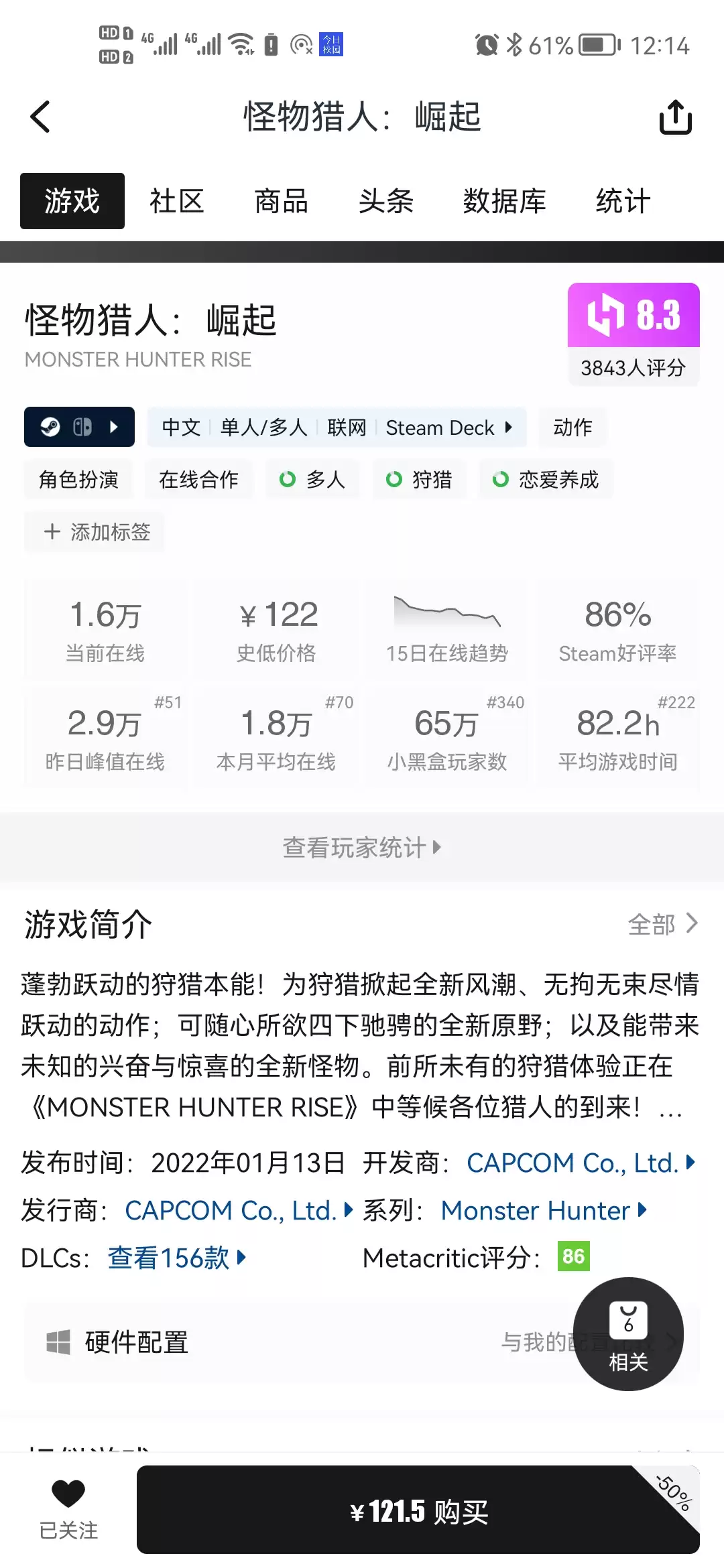724x1568 pixels.
Task: Open the 头条 tab
Action: point(386,201)
